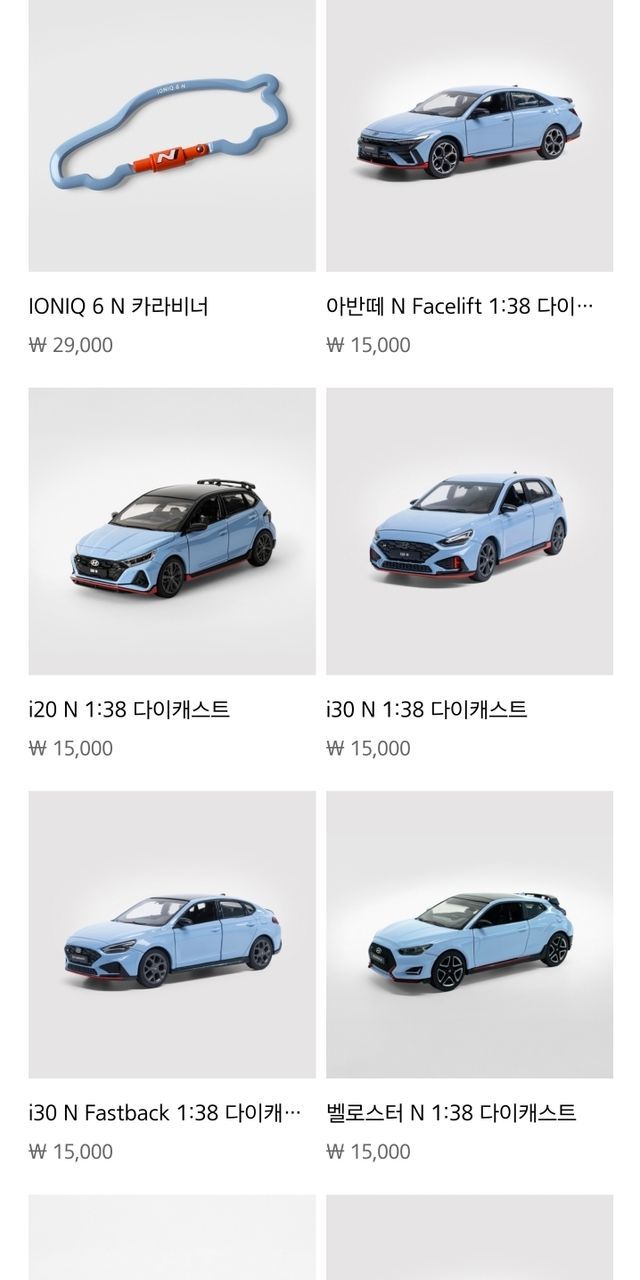Tap the i30 N Fastback 1:38 product
The image size is (640, 1280).
(x=171, y=934)
